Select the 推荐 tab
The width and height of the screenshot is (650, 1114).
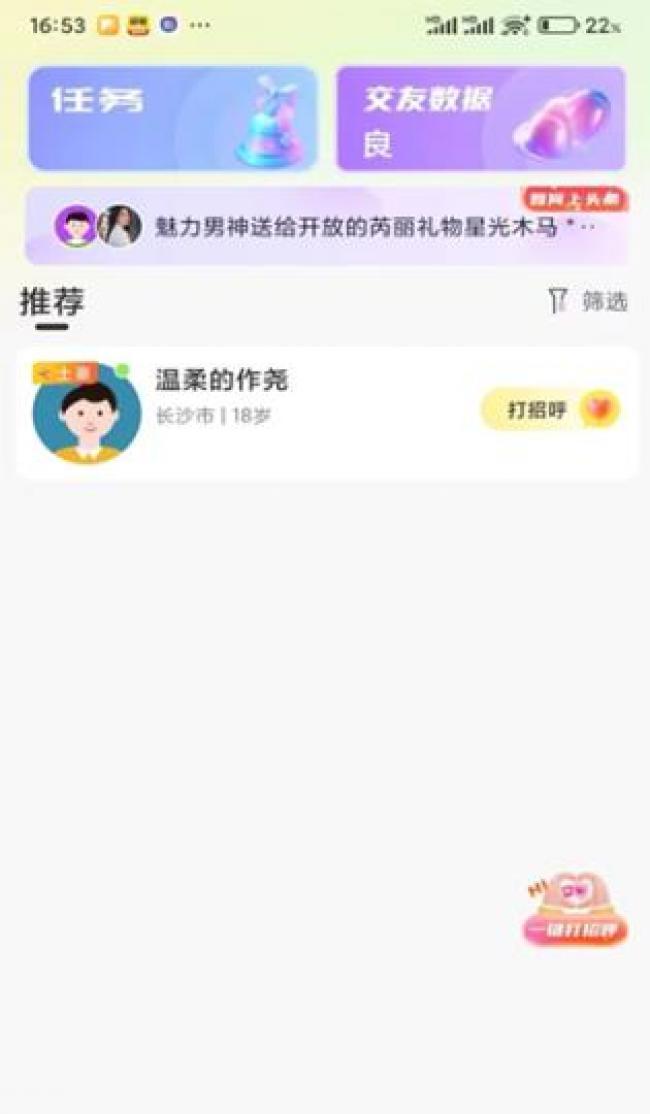pos(52,302)
